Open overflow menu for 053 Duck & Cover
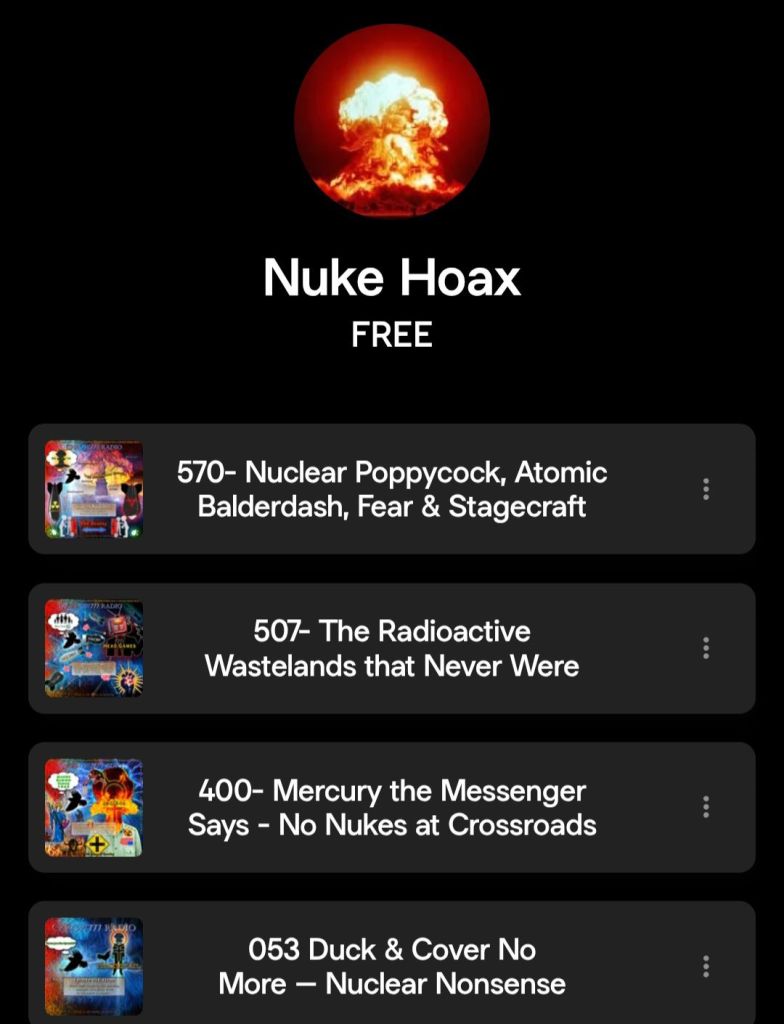This screenshot has height=1024, width=784. coord(706,966)
